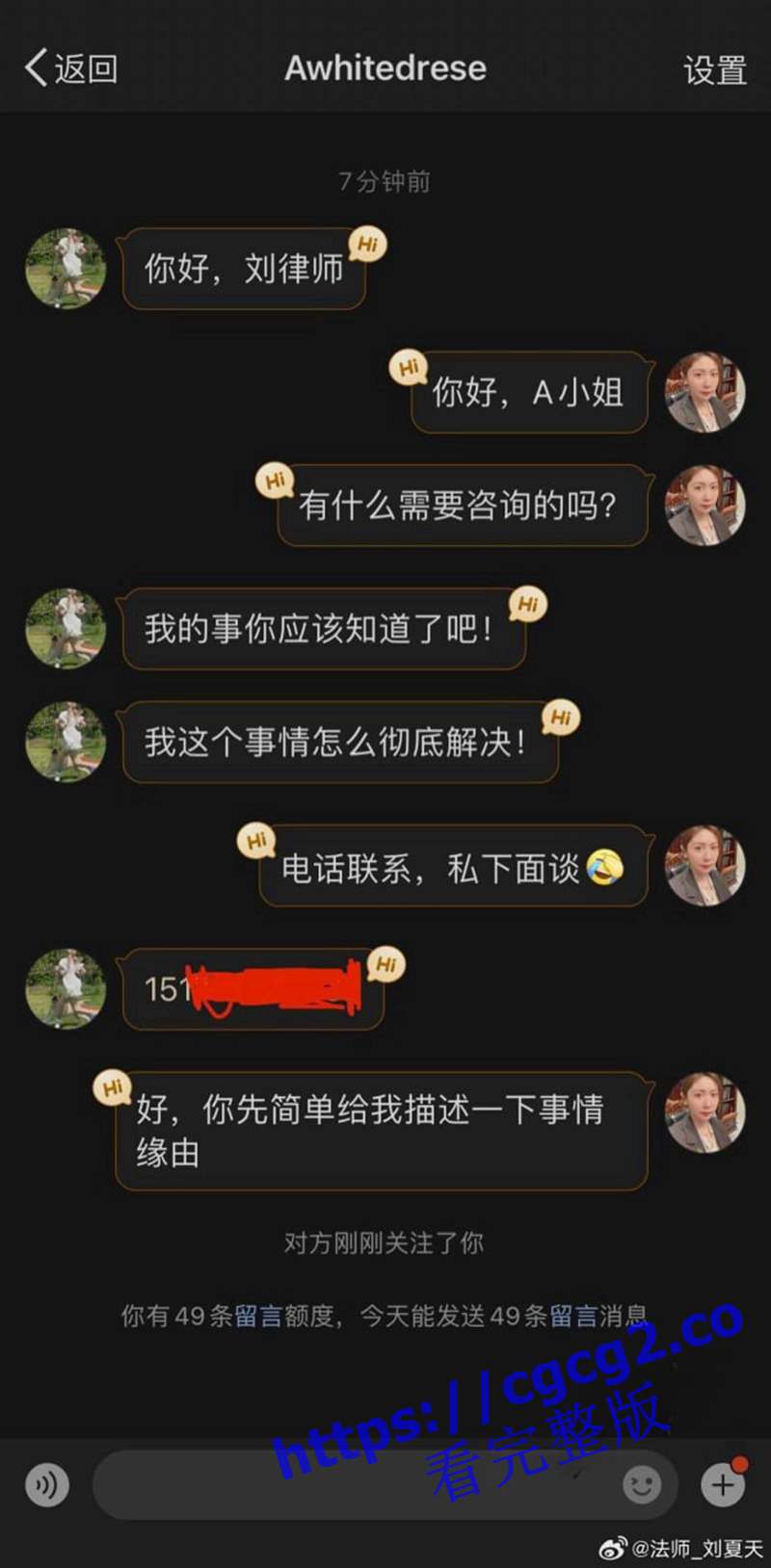Open 设置 chat settings

coord(714,69)
